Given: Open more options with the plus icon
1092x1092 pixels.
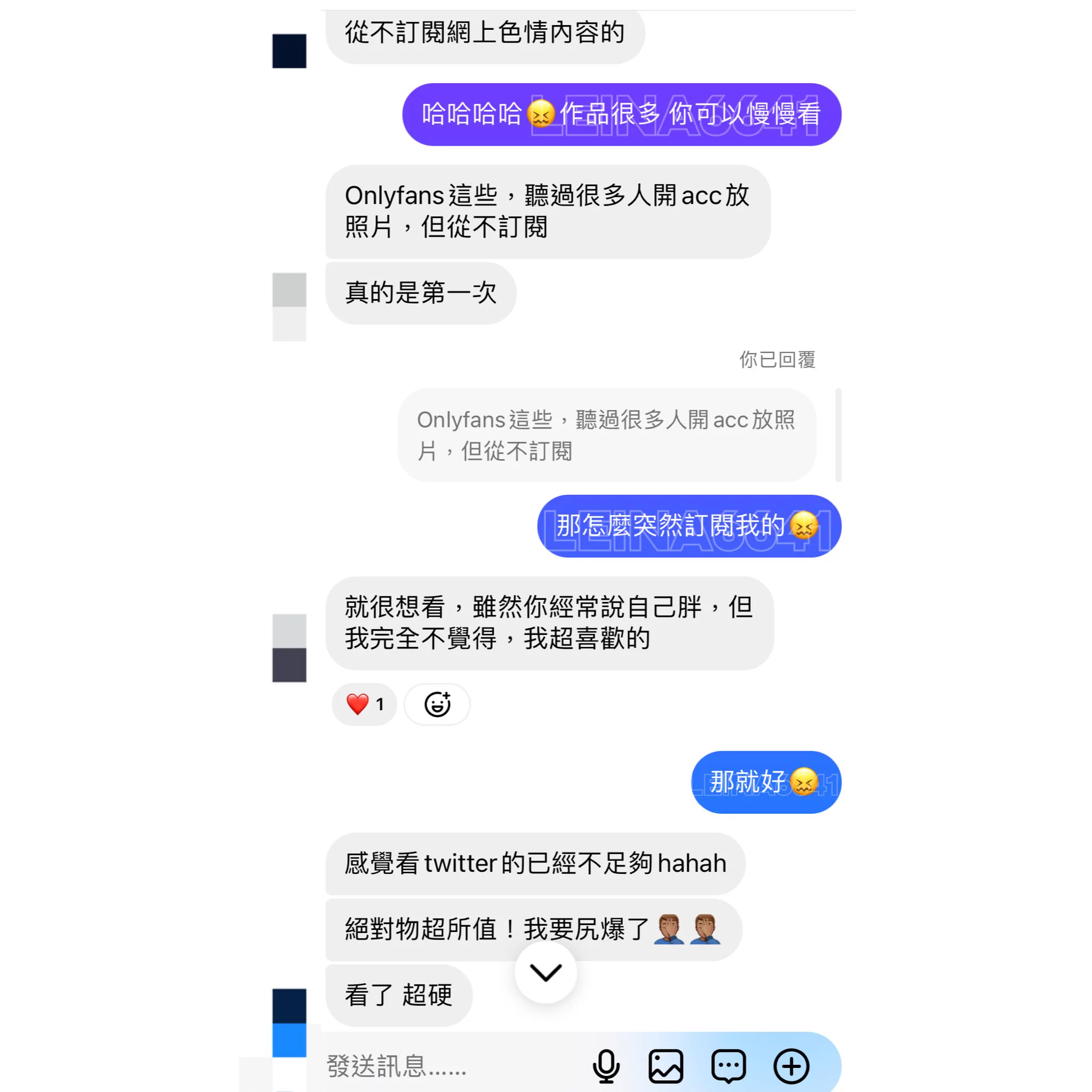Looking at the screenshot, I should pos(791,1066).
